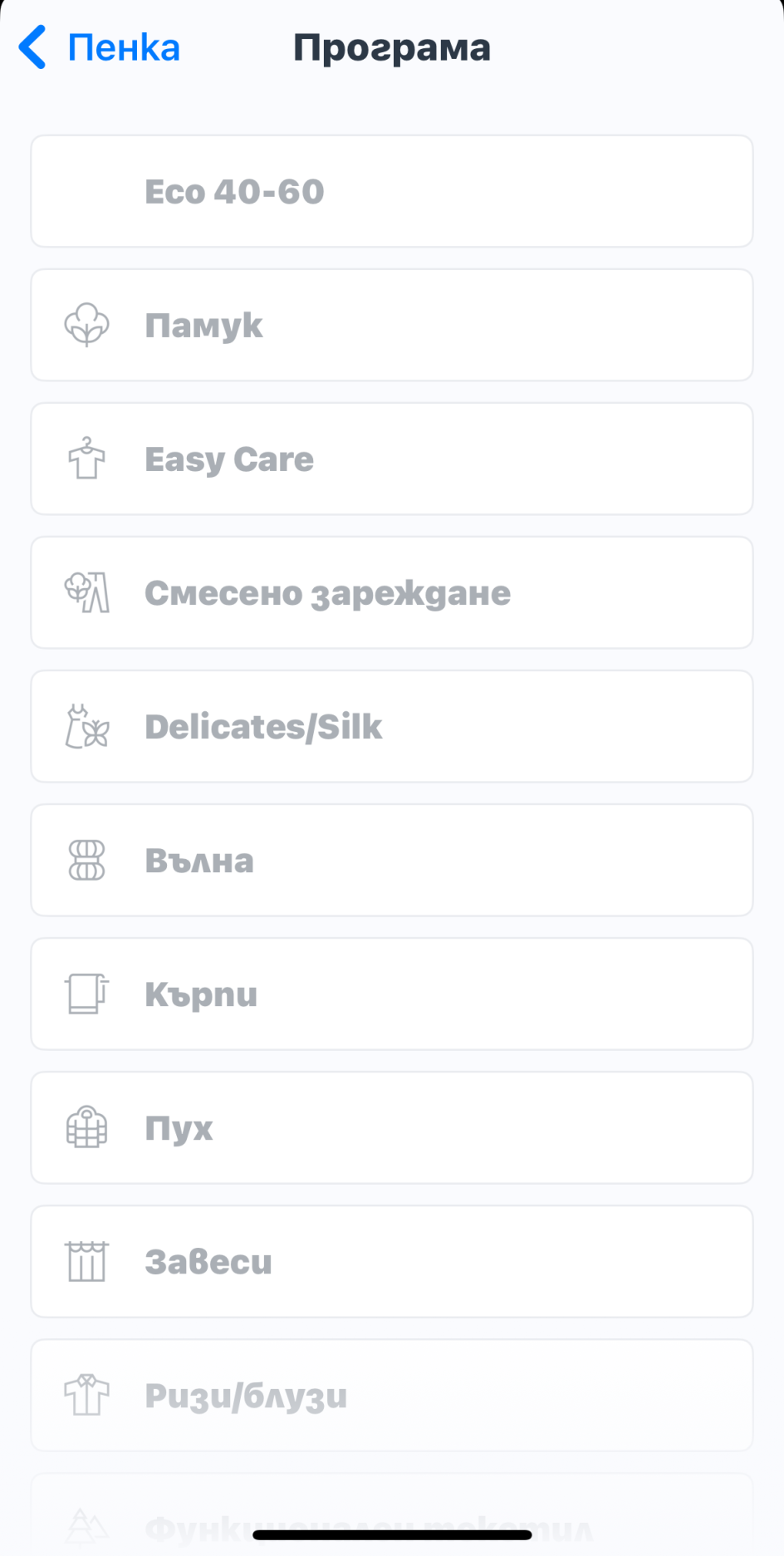
Task: Pick the Easy Care program
Action: 391,459
